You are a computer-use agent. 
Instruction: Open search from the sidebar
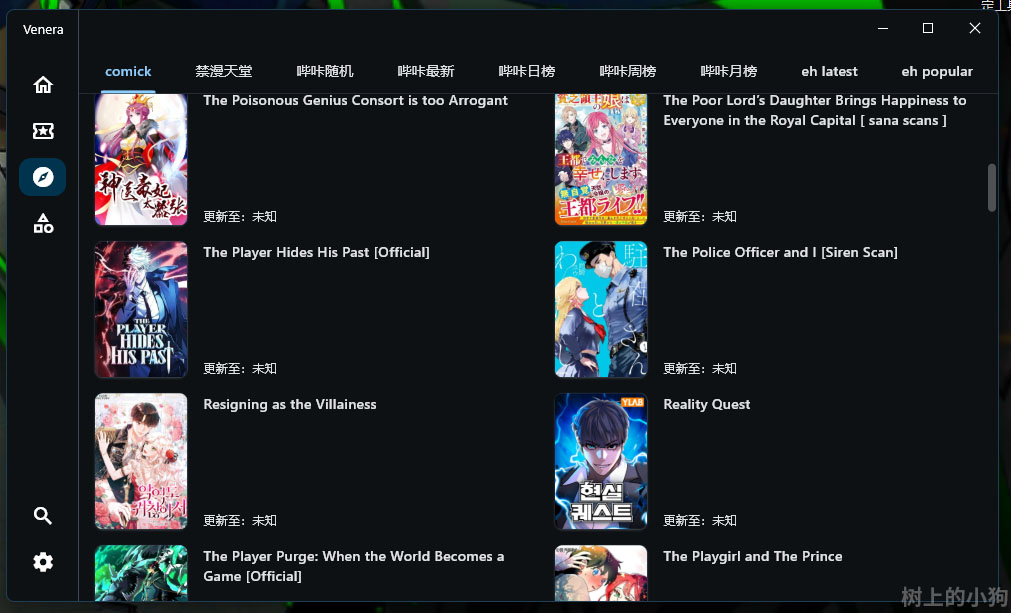(x=42, y=515)
